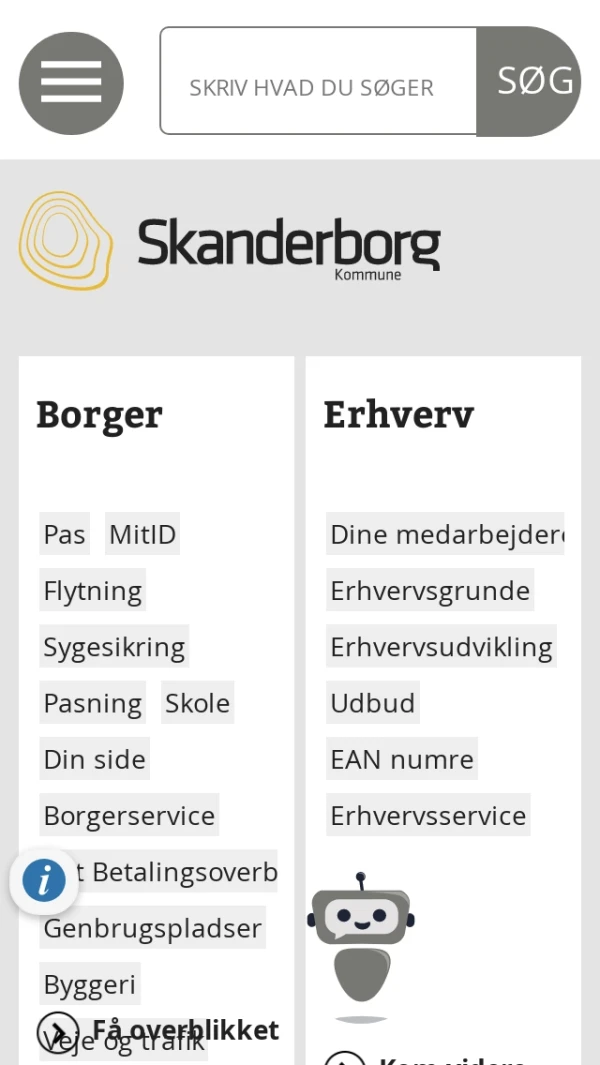Open the Pas link
The image size is (600, 1065).
[x=64, y=535]
